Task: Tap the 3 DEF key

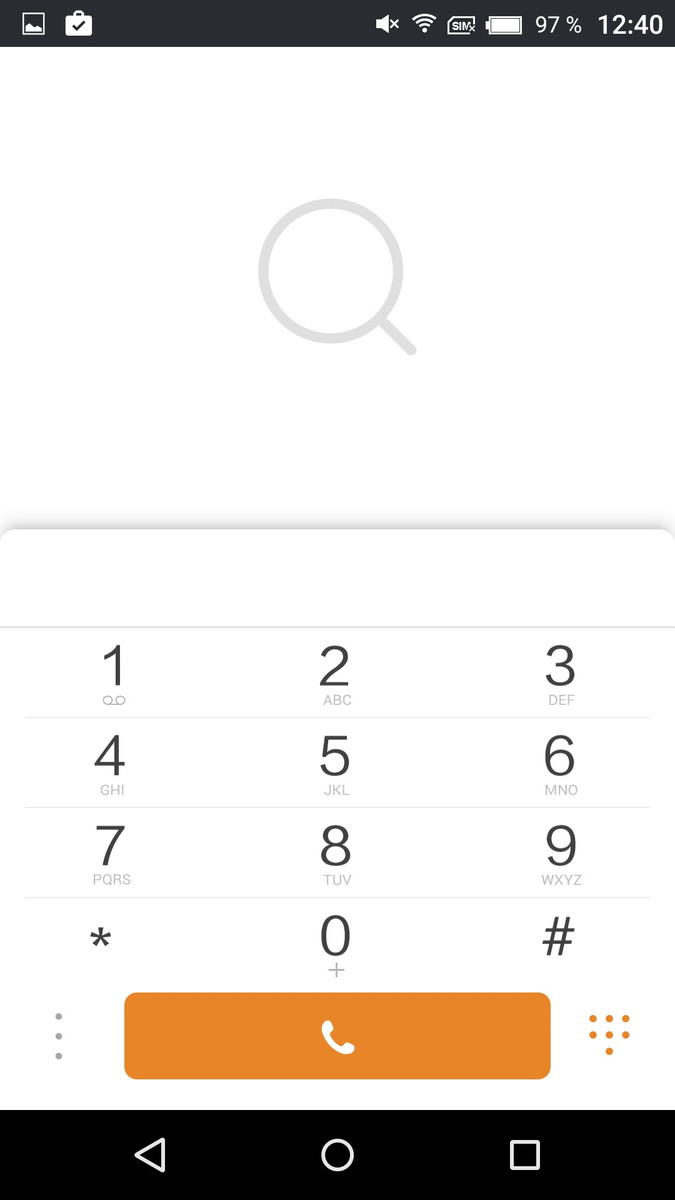Action: 561,673
